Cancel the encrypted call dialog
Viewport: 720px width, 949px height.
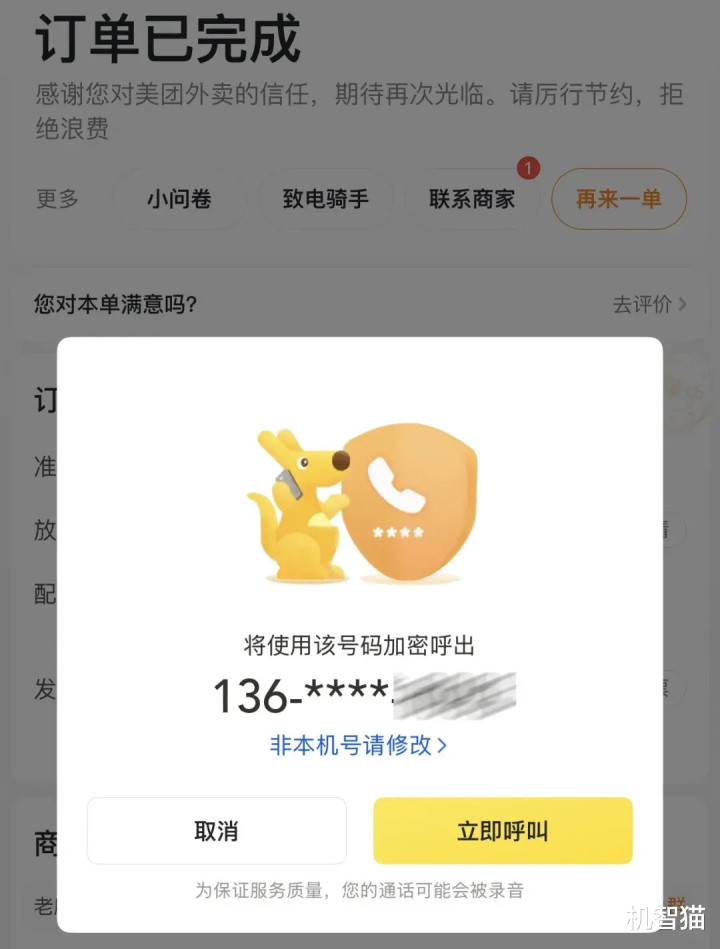[216, 831]
